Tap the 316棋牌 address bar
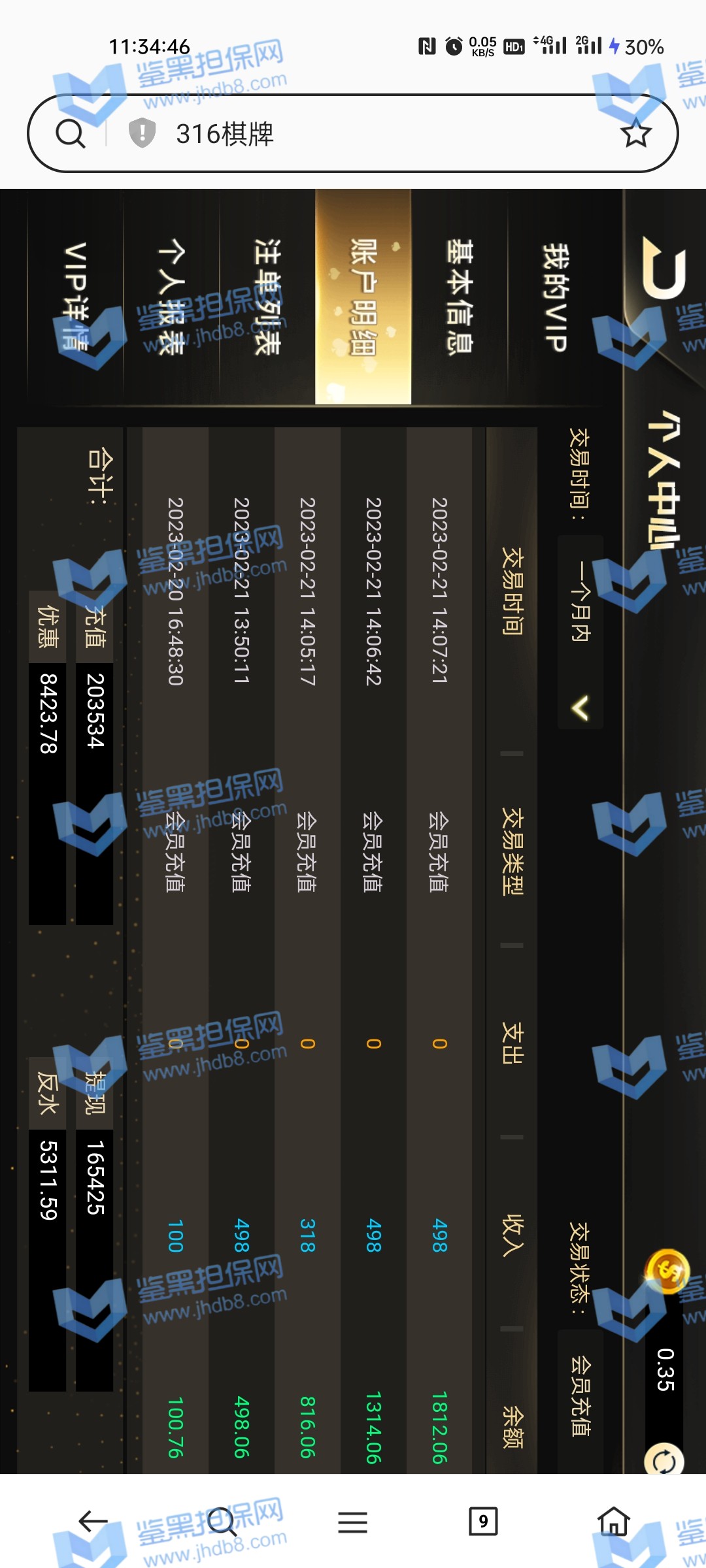 point(353,134)
